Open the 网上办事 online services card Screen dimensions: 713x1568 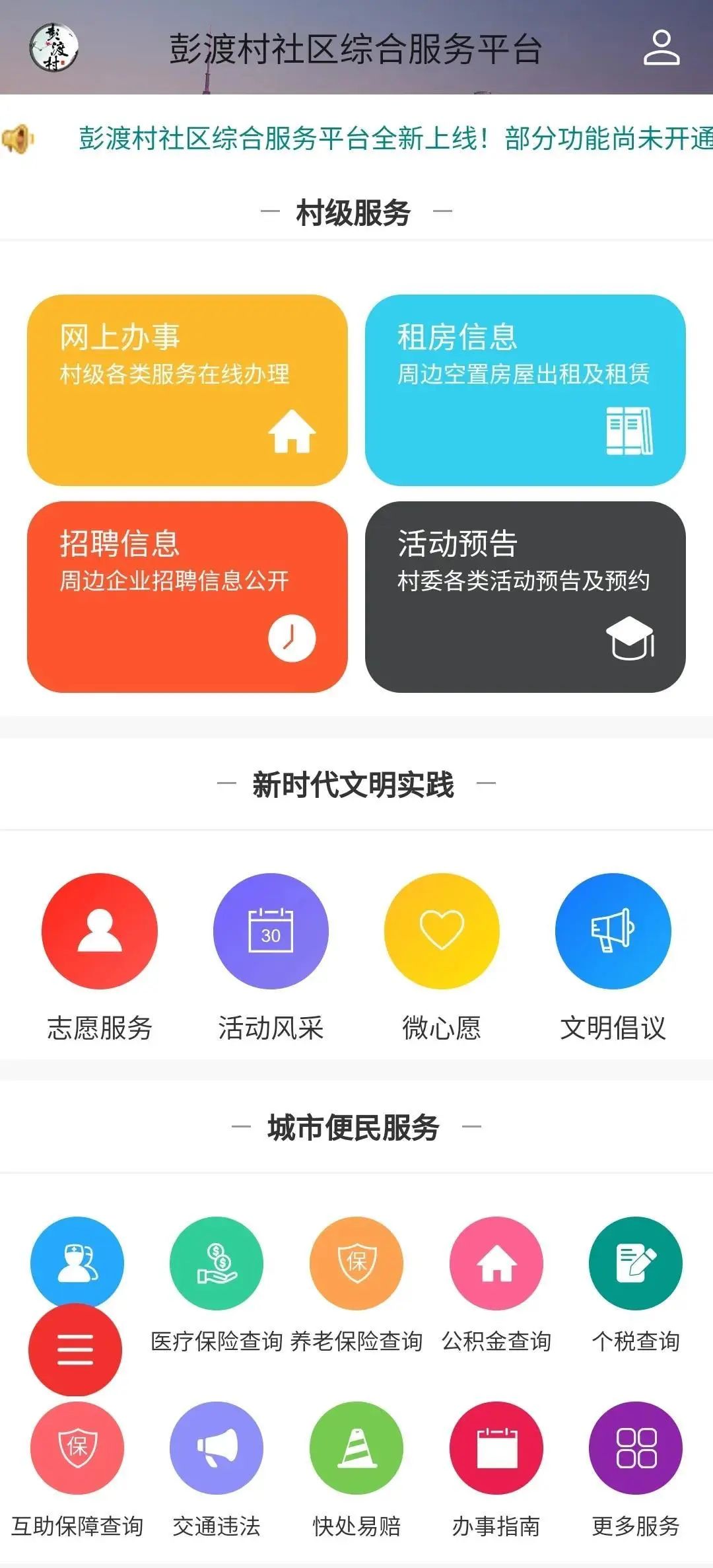187,390
